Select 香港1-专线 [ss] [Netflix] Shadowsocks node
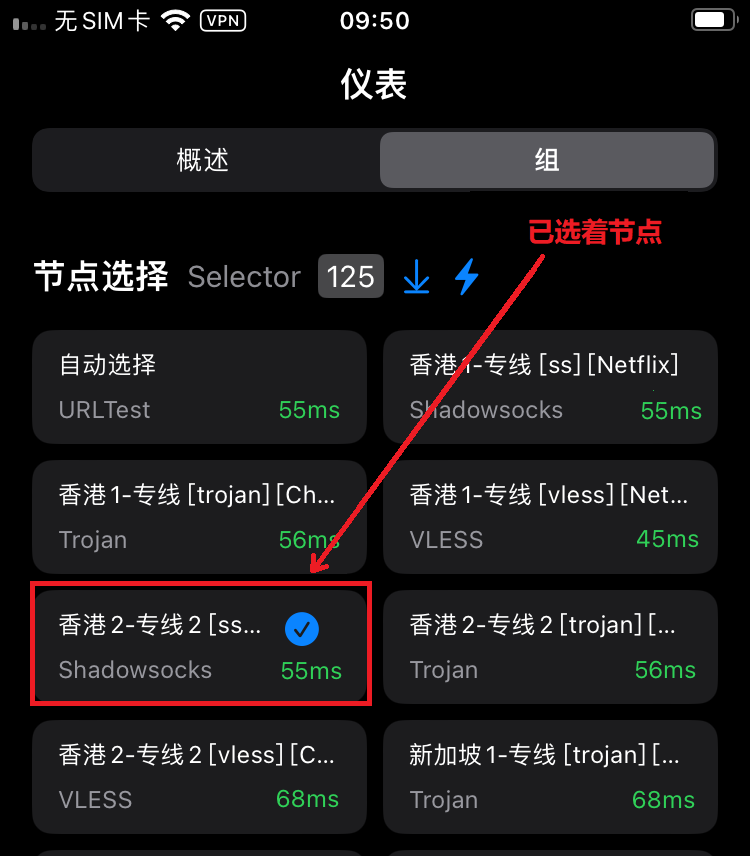This screenshot has width=750, height=856. click(550, 387)
